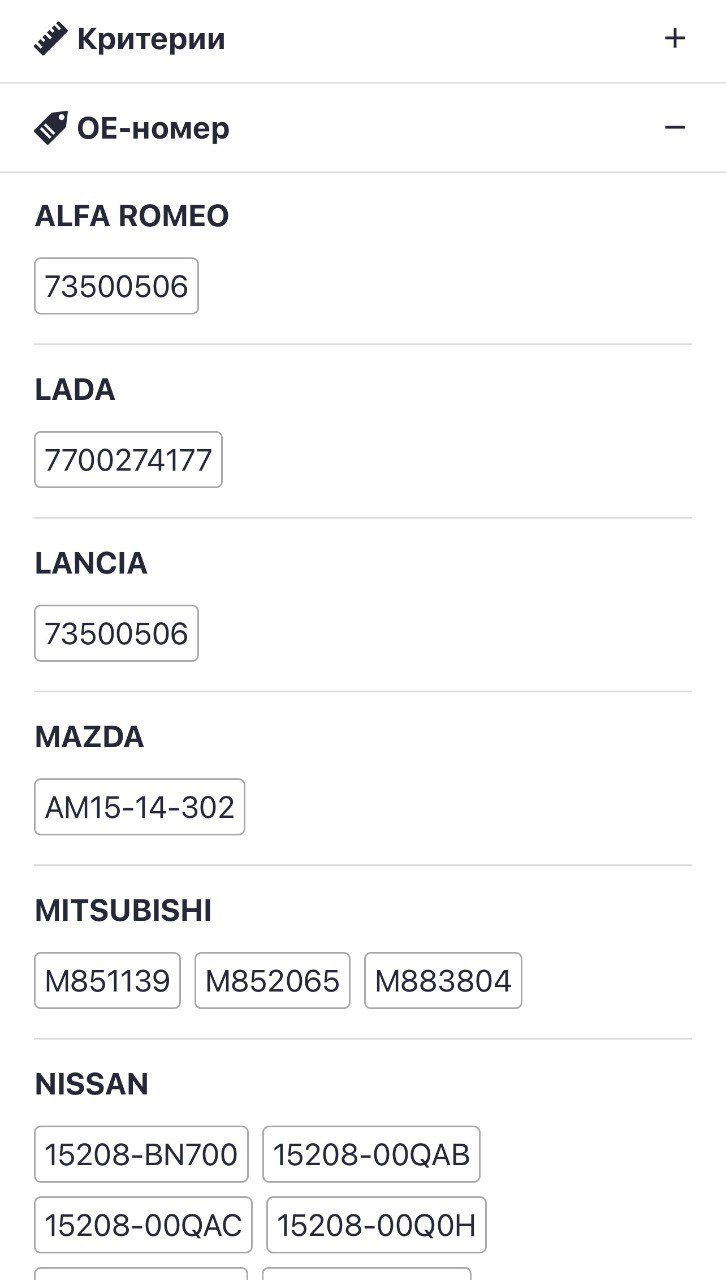Open Nissan number 15208-BN700
The width and height of the screenshot is (726, 1280).
(x=141, y=1154)
